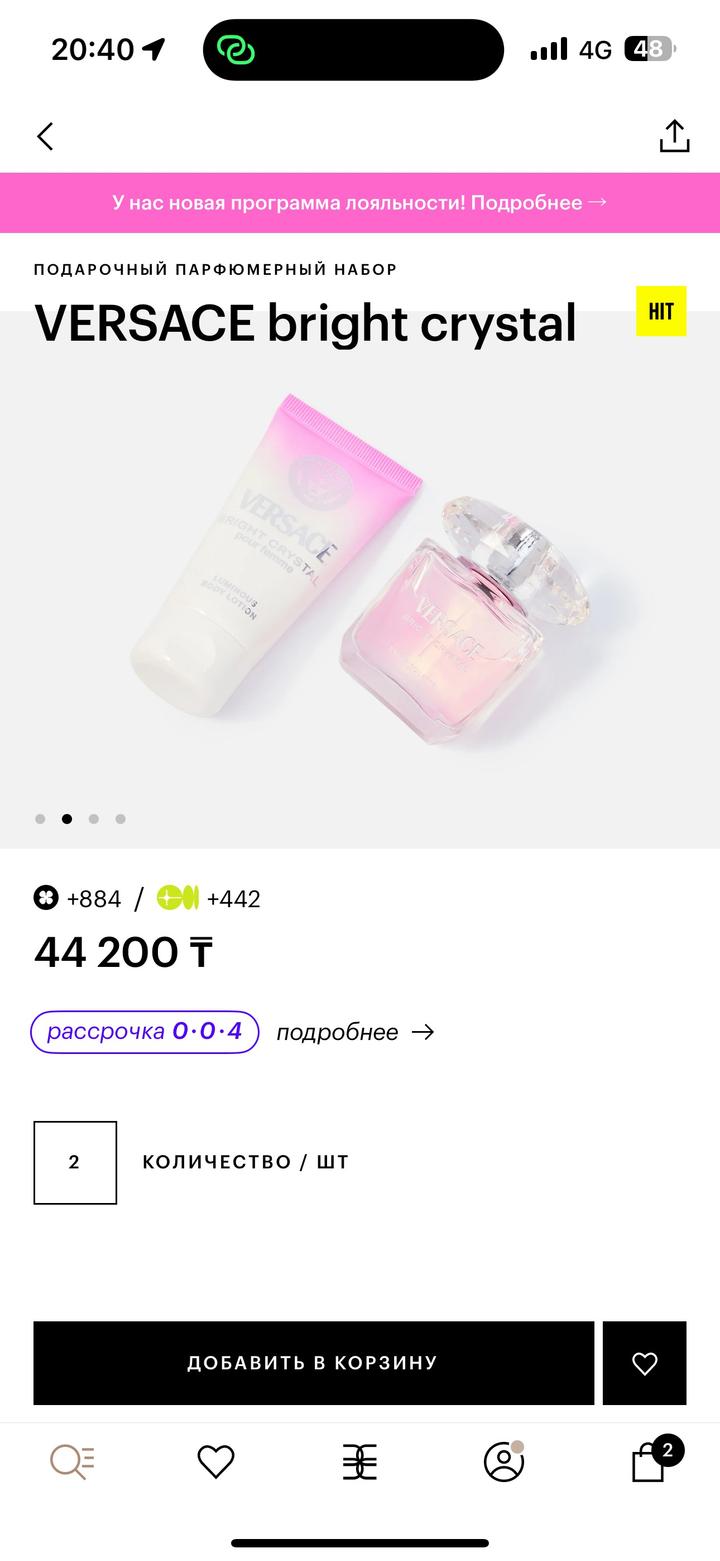This screenshot has width=720, height=1561.
Task: Switch to the favorites tab
Action: (x=215, y=1462)
